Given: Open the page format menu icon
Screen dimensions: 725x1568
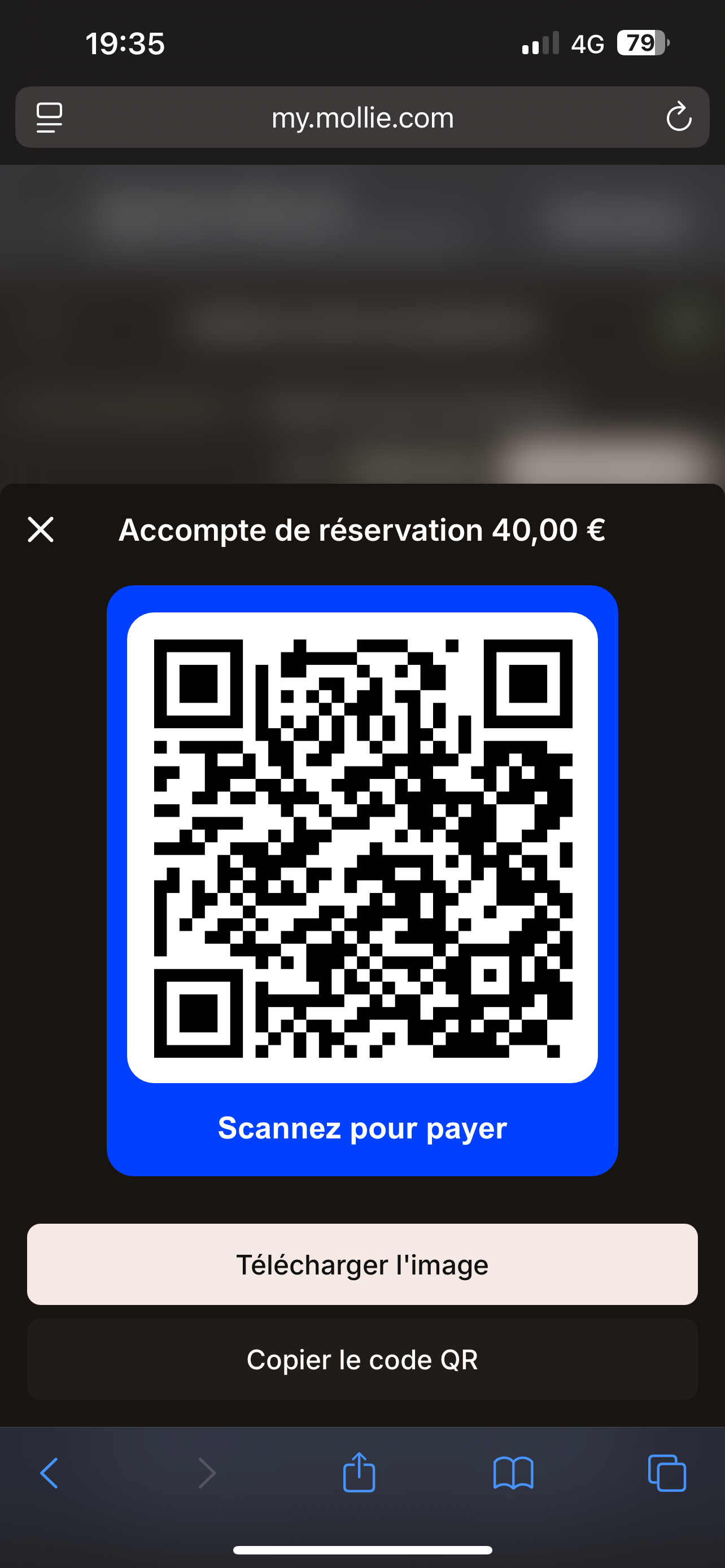Looking at the screenshot, I should 49,117.
